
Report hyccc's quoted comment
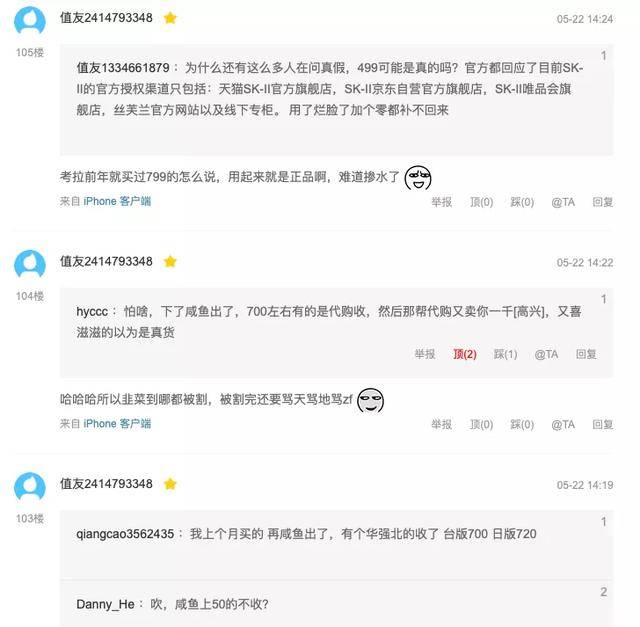pos(425,354)
